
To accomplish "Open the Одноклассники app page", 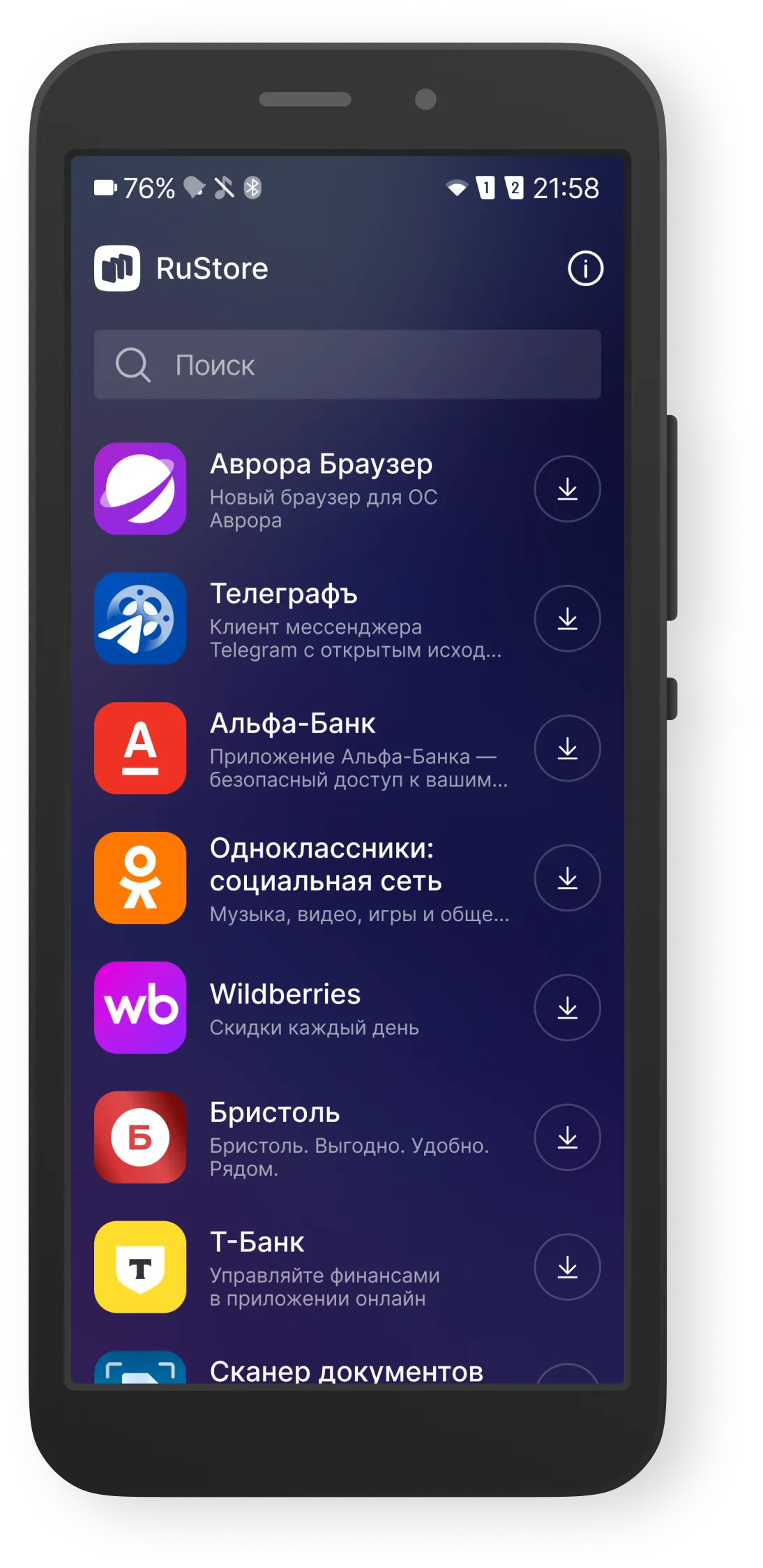I will [x=321, y=879].
